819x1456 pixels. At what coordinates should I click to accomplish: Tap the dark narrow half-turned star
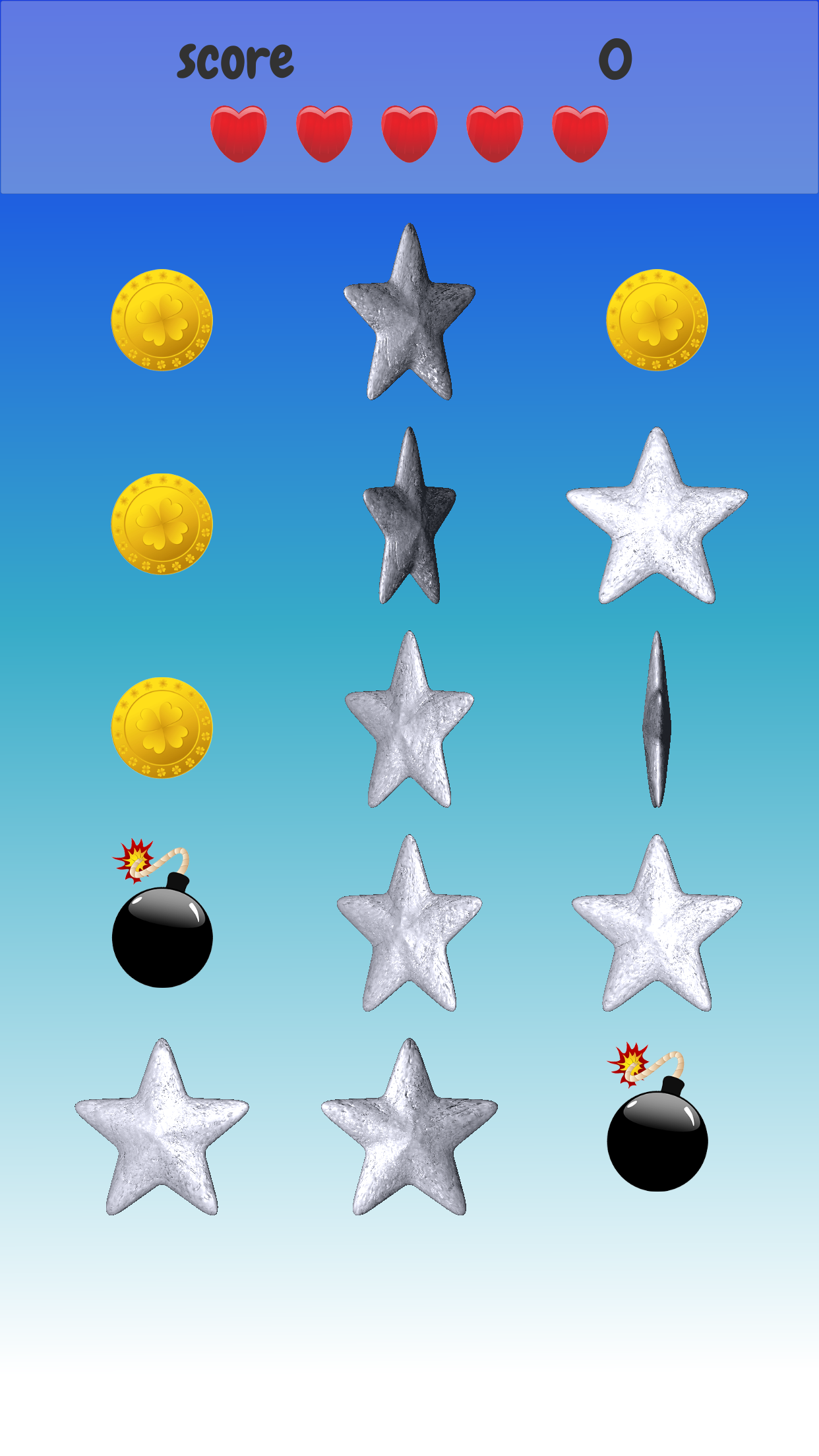(409, 516)
